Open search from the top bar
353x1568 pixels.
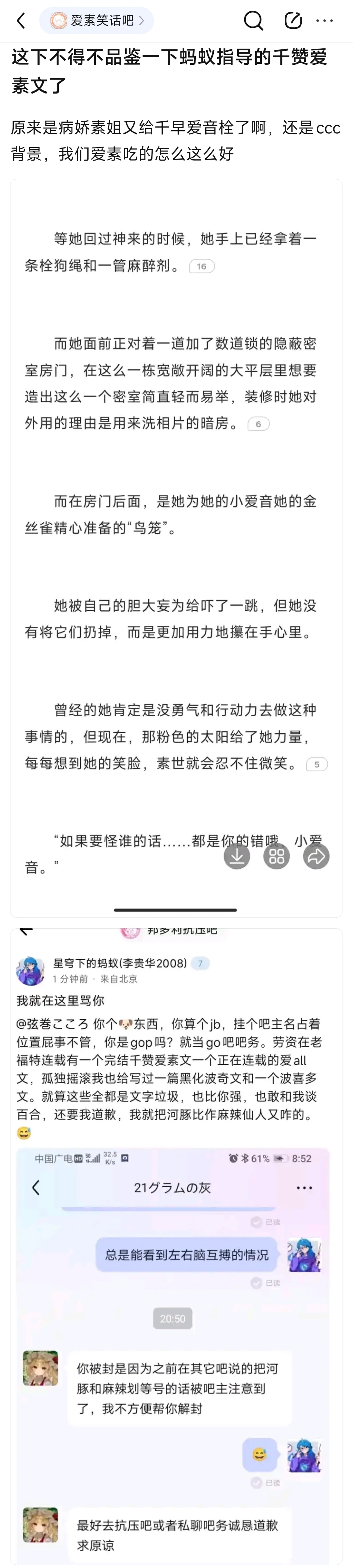pos(253,21)
